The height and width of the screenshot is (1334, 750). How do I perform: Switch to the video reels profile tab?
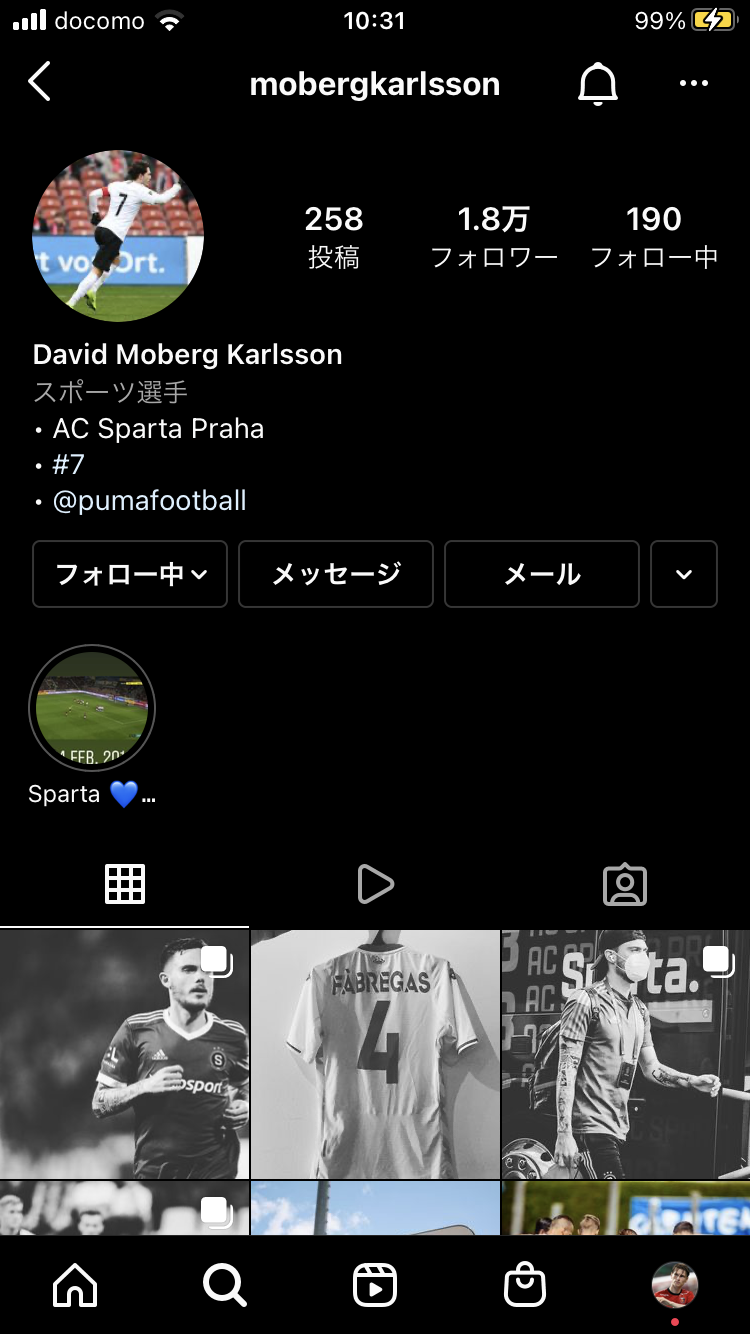pyautogui.click(x=375, y=885)
